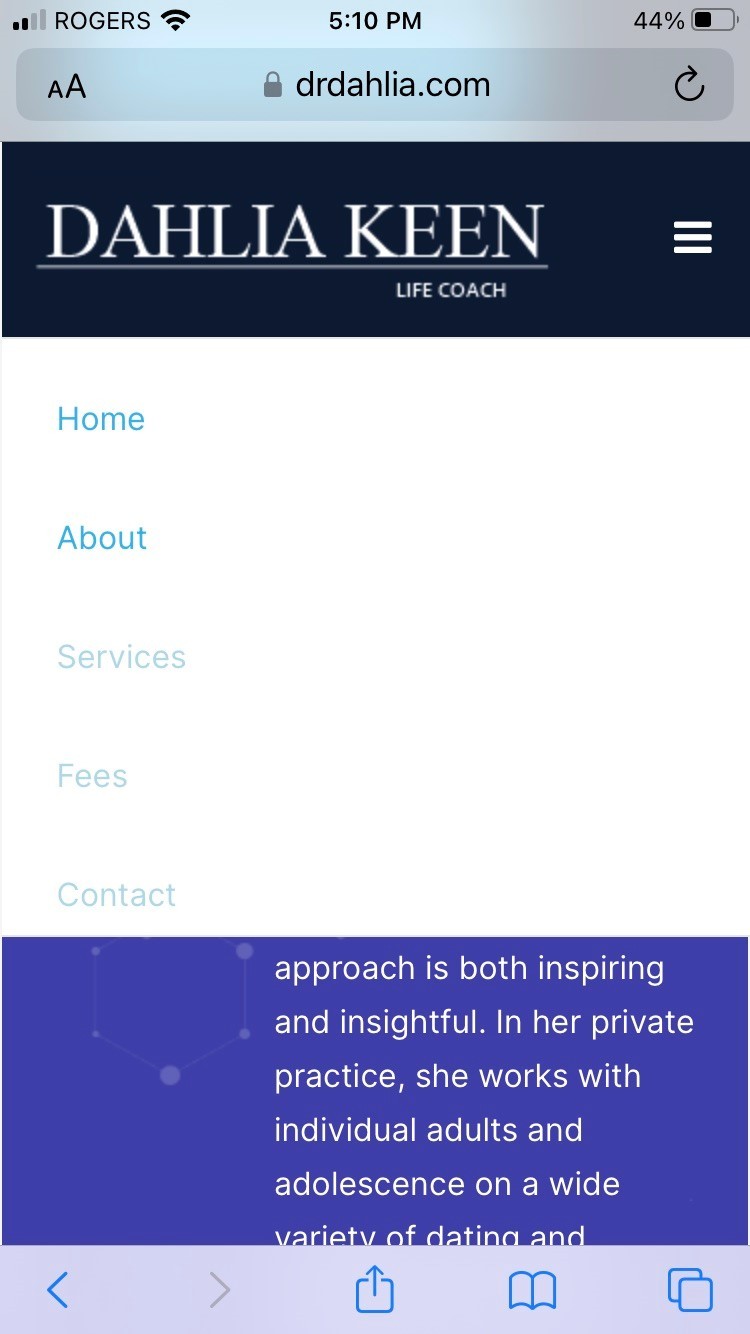Viewport: 750px width, 1334px height.
Task: View the Fees page
Action: point(92,776)
